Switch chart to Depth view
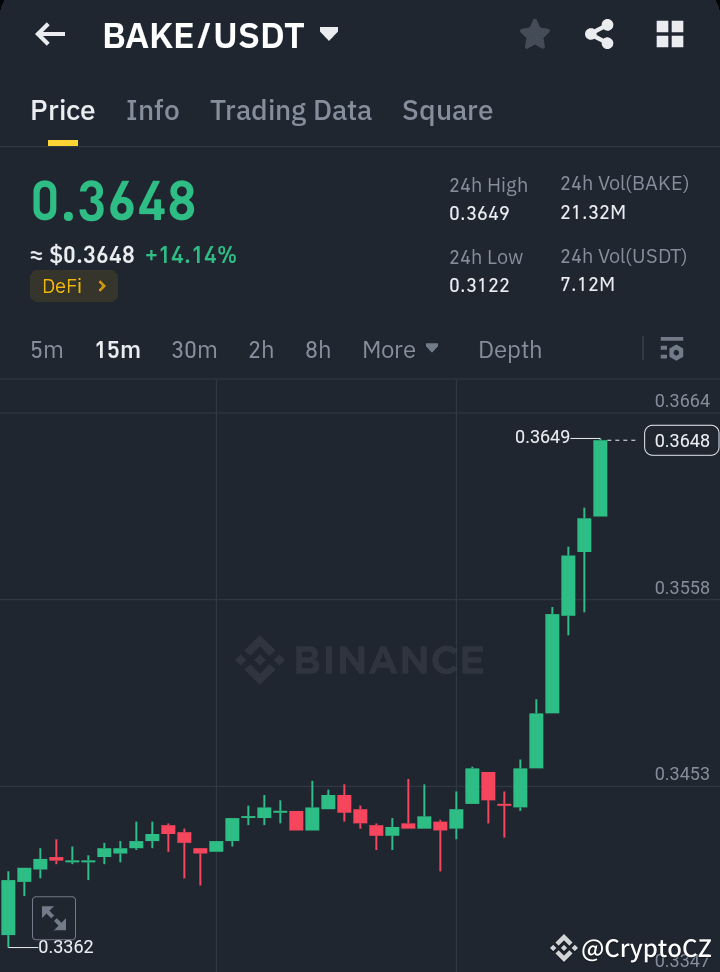 509,349
